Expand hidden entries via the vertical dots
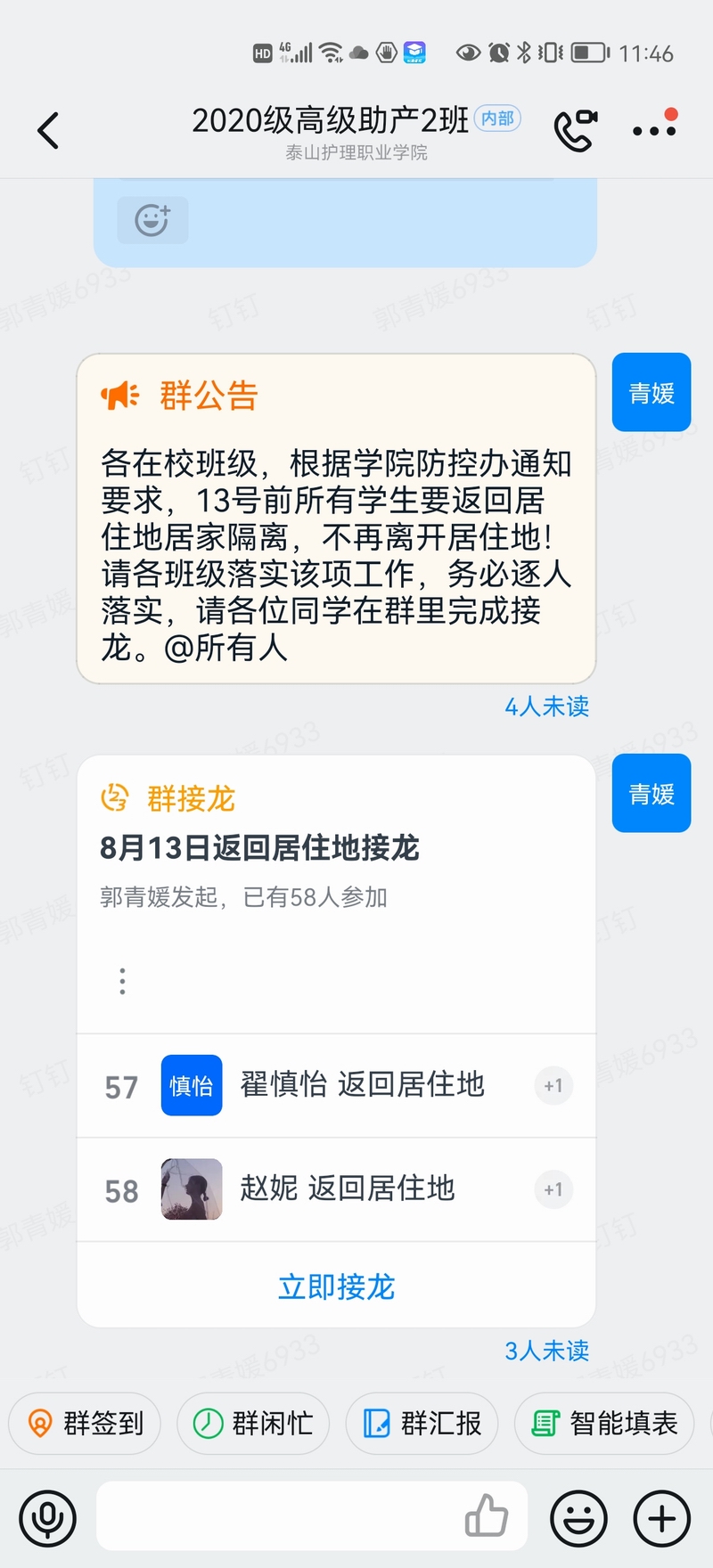The height and width of the screenshot is (1568, 713). point(123,981)
